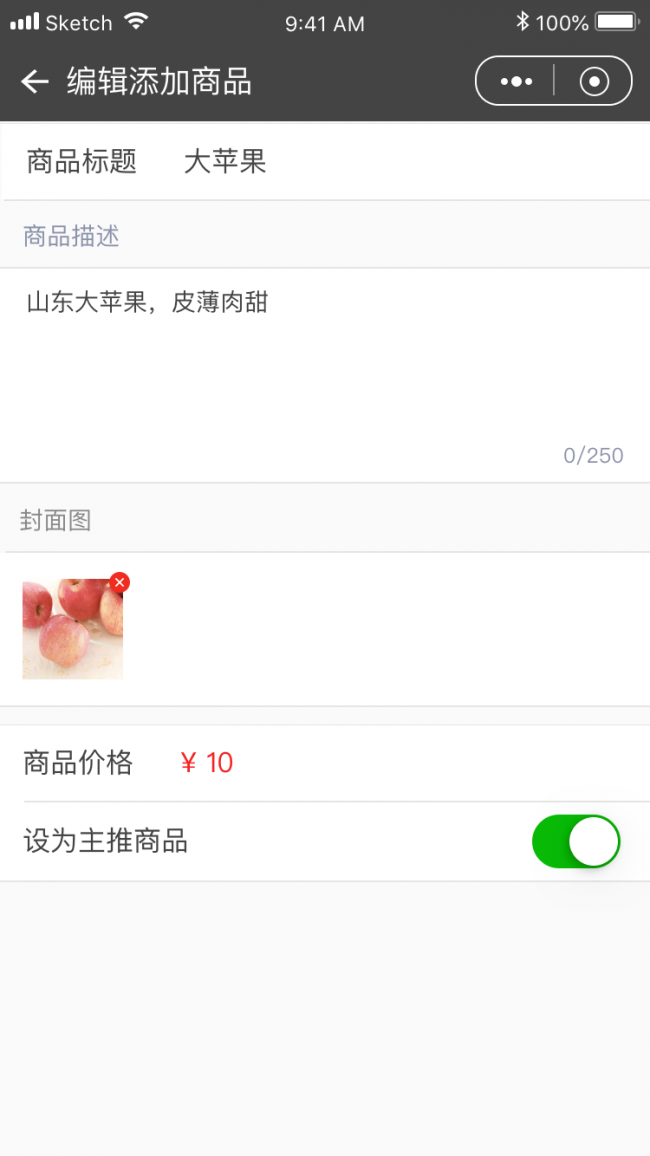Go back from the edit product page
650x1156 pixels.
coord(35,82)
